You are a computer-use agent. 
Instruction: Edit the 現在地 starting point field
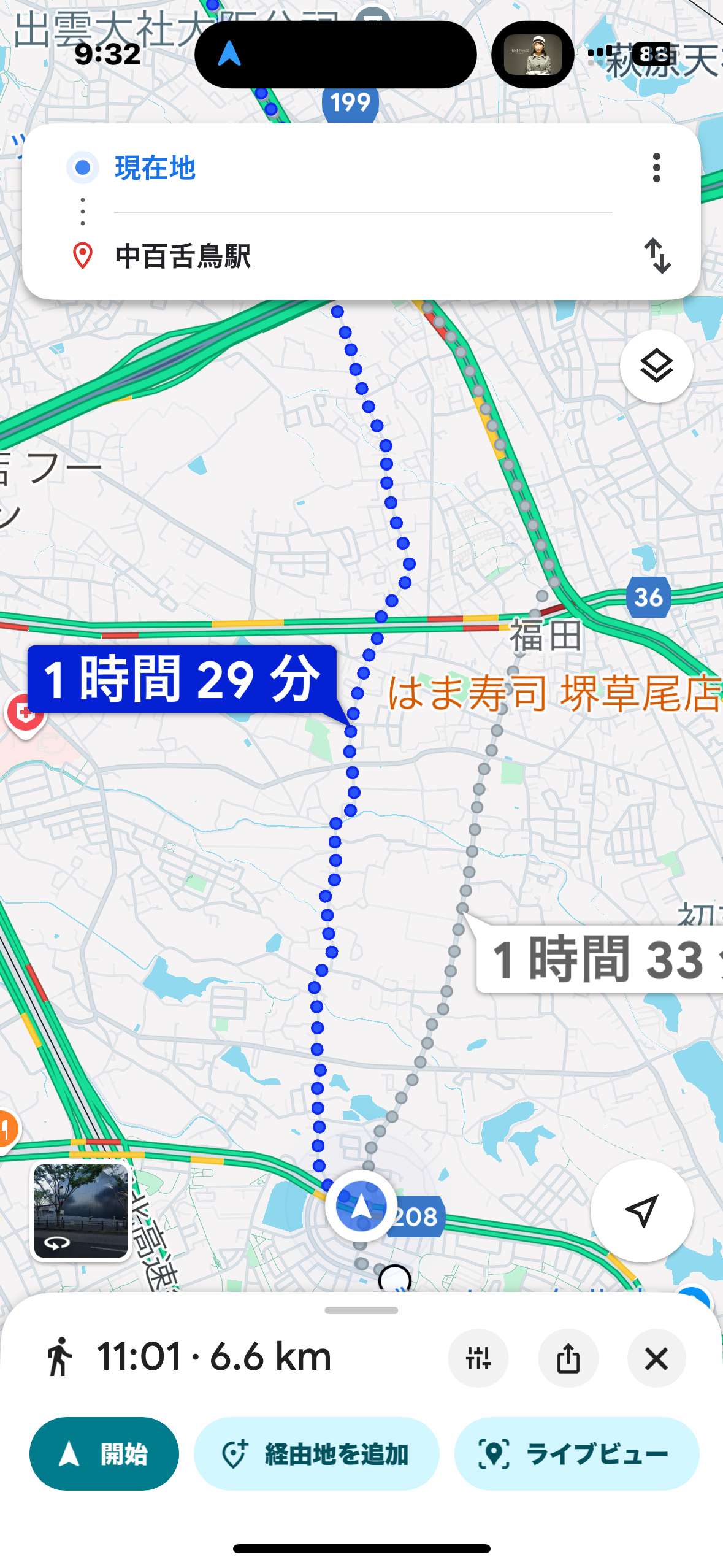[x=363, y=168]
